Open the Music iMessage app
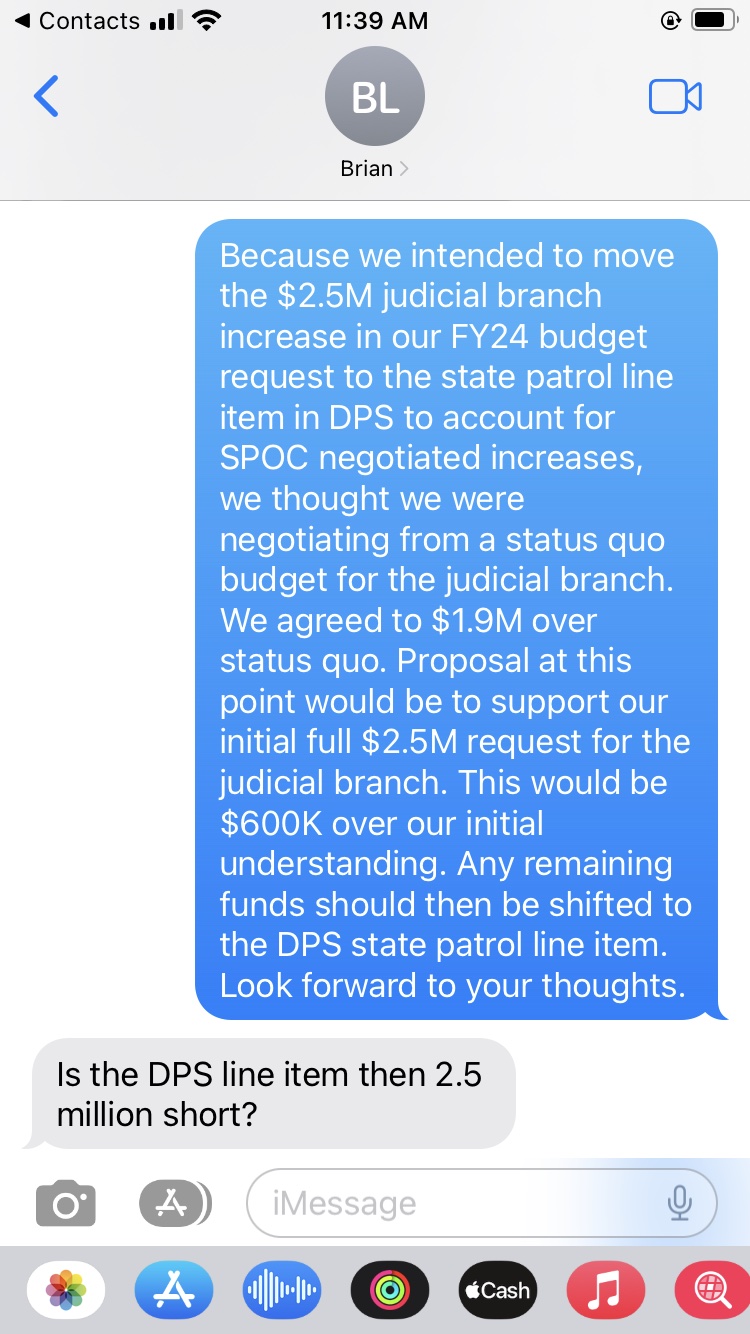 [x=606, y=1290]
